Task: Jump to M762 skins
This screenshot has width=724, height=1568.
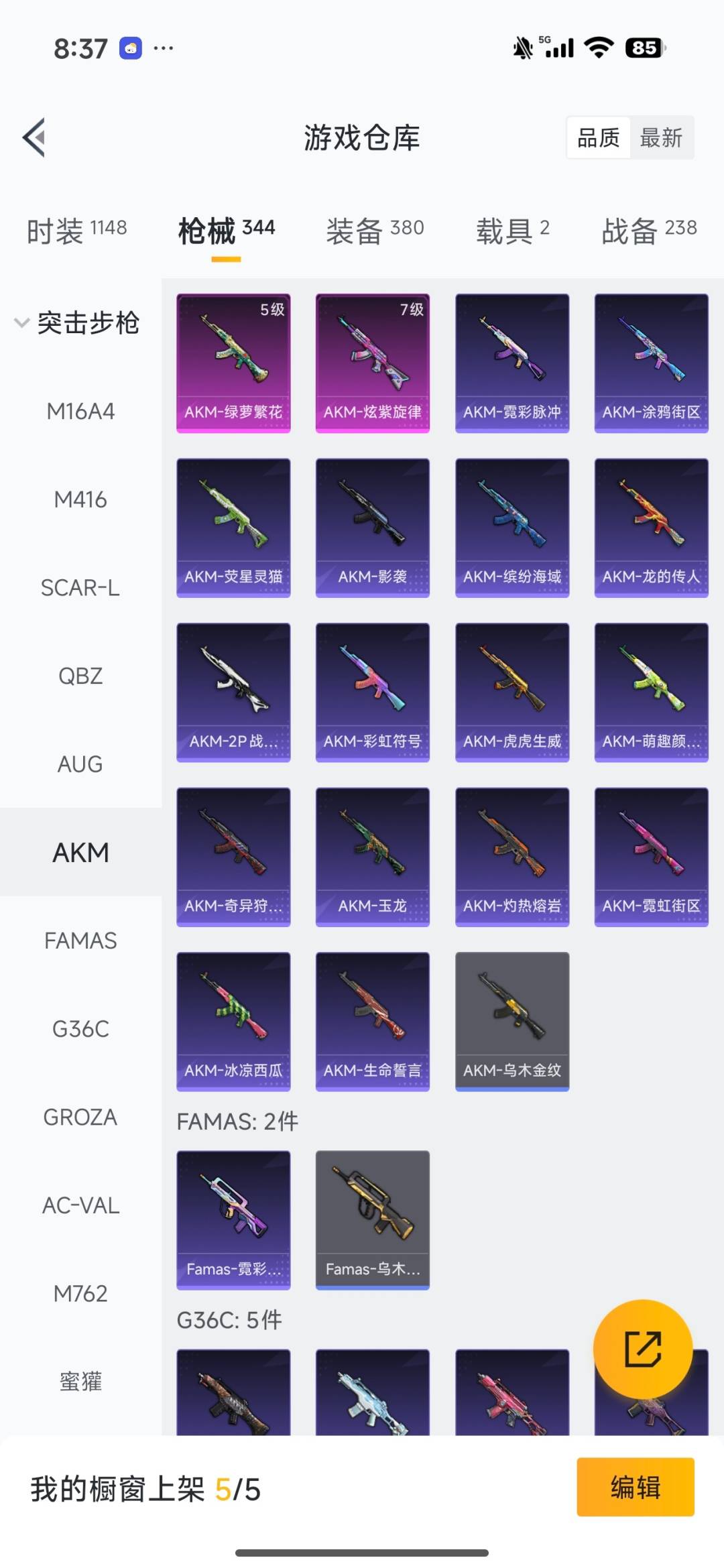Action: point(80,1293)
